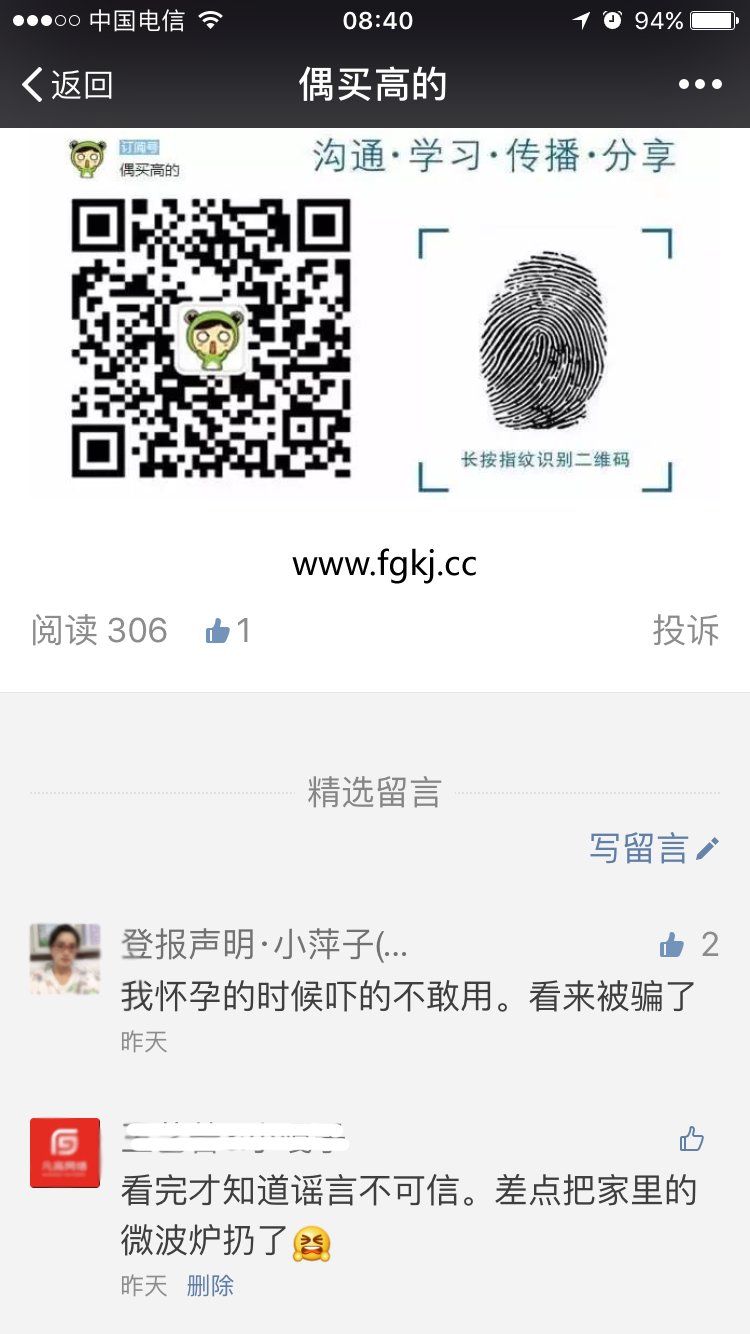Report the article via 投诉
750x1334 pixels.
pyautogui.click(x=685, y=630)
